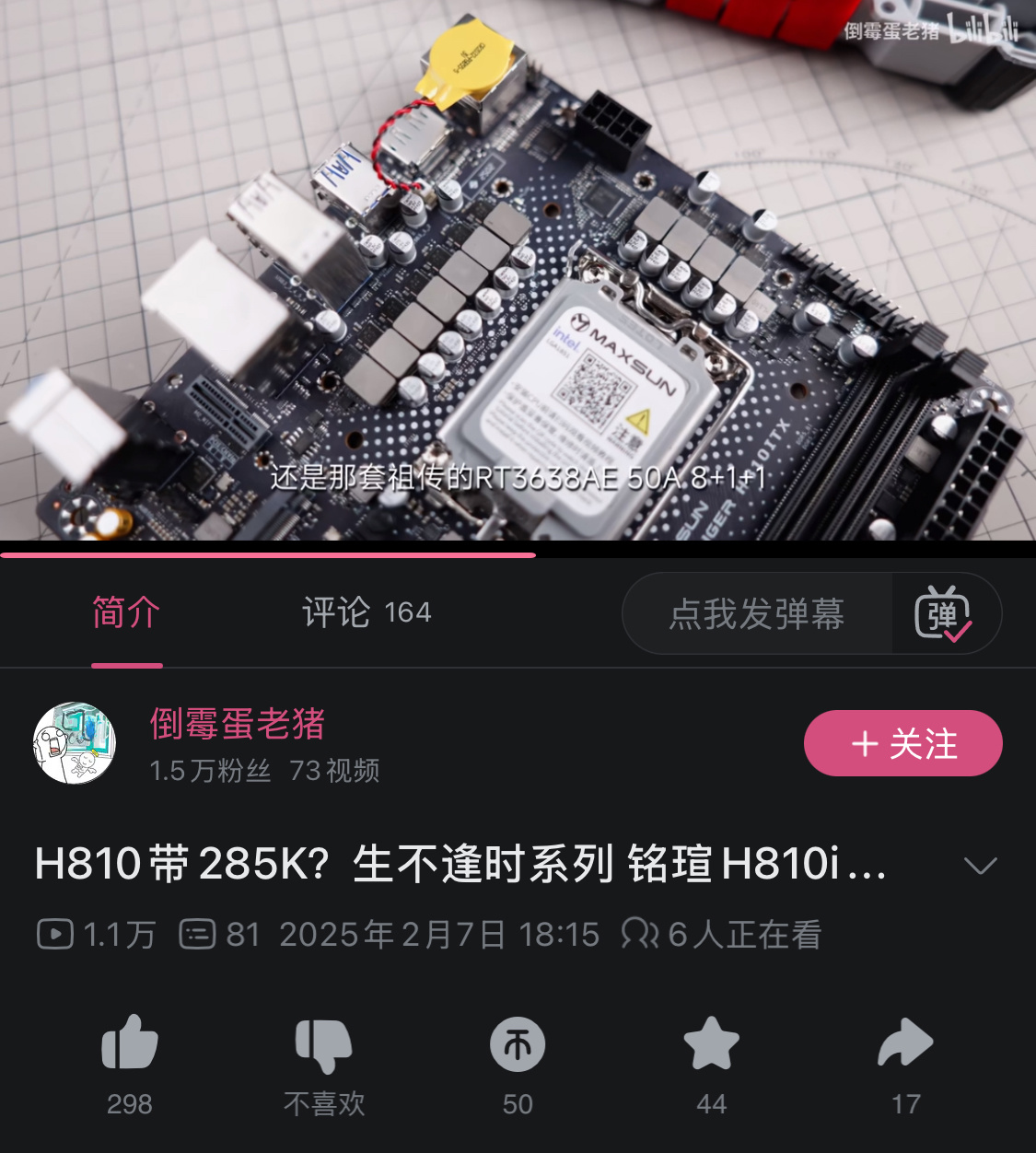Toggle the 弹 danmaku display icon

943,614
